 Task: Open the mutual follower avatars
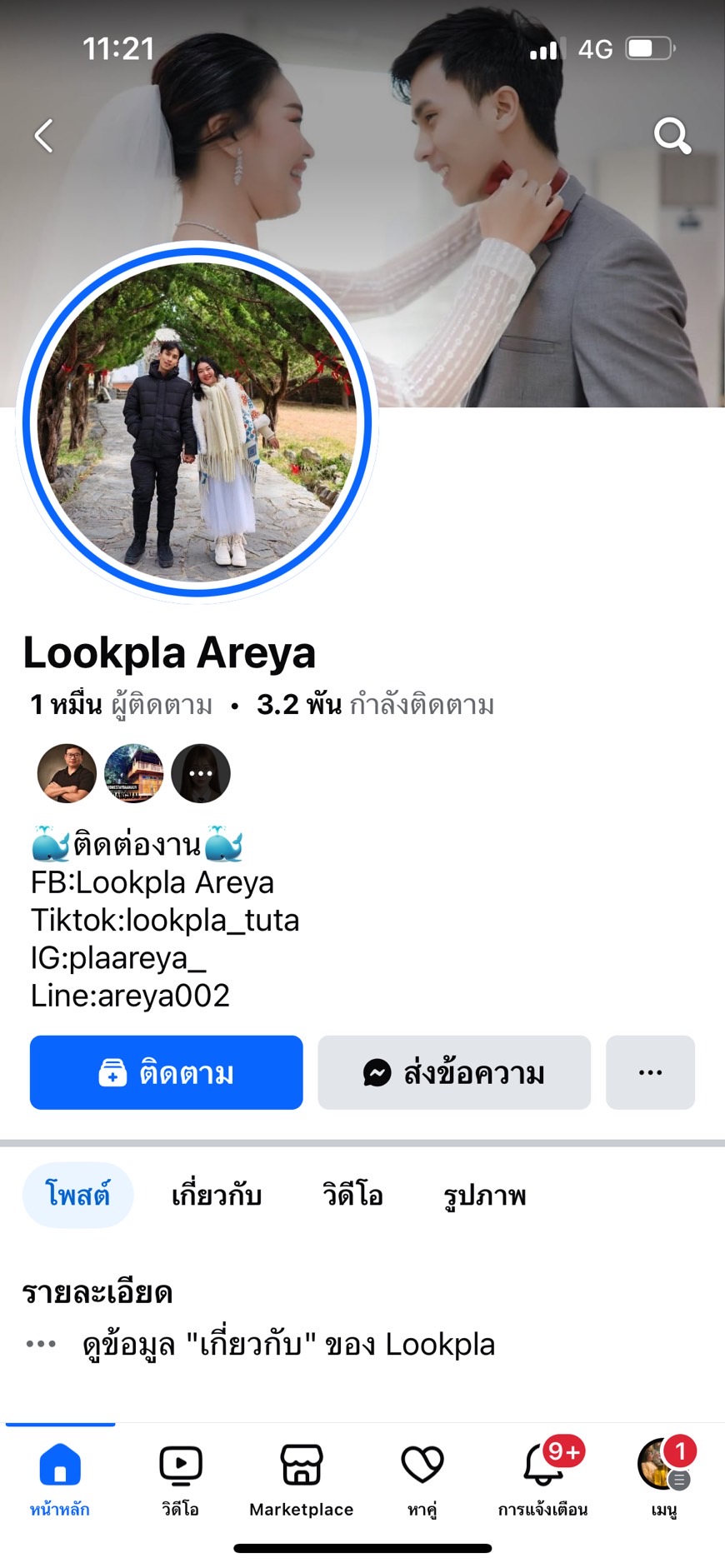(133, 773)
